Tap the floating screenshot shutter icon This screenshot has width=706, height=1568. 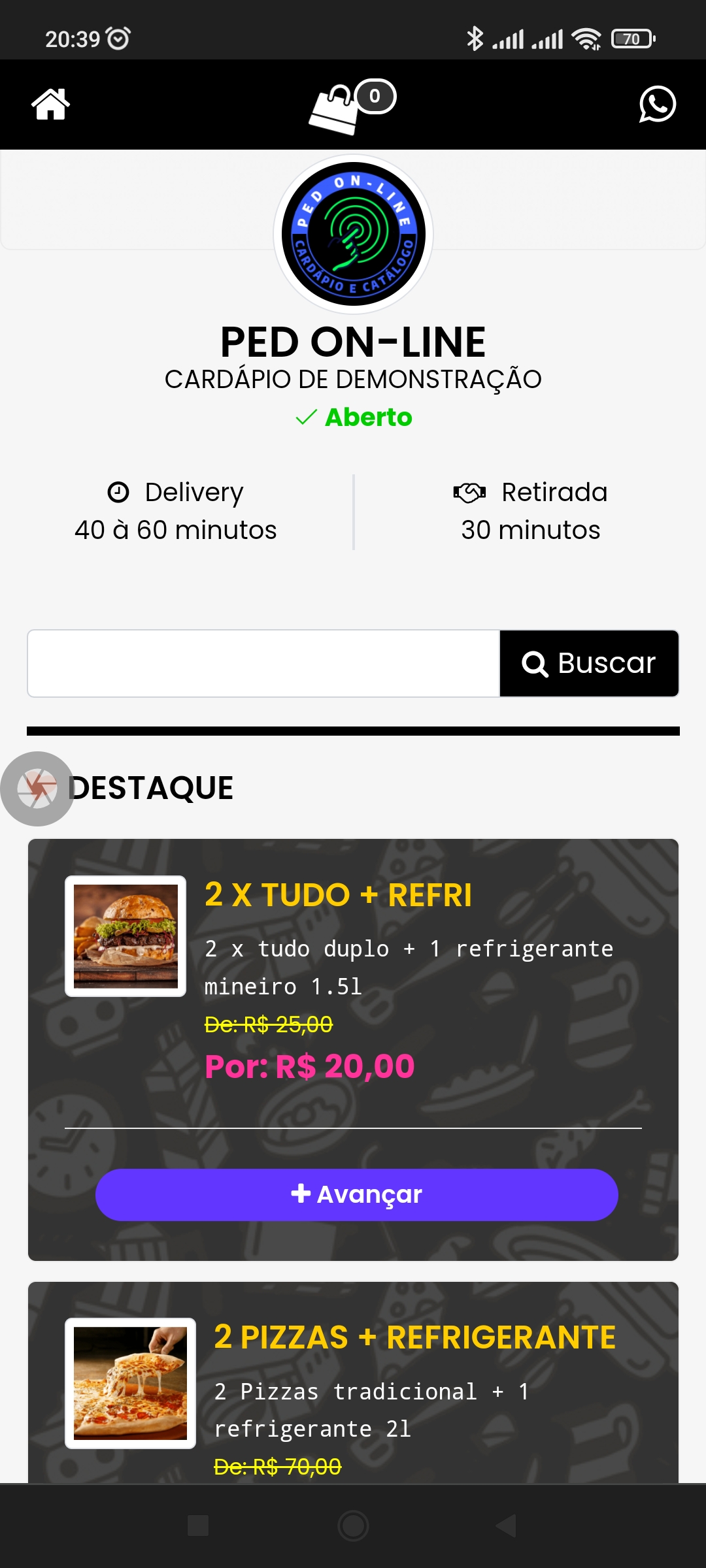(x=37, y=789)
